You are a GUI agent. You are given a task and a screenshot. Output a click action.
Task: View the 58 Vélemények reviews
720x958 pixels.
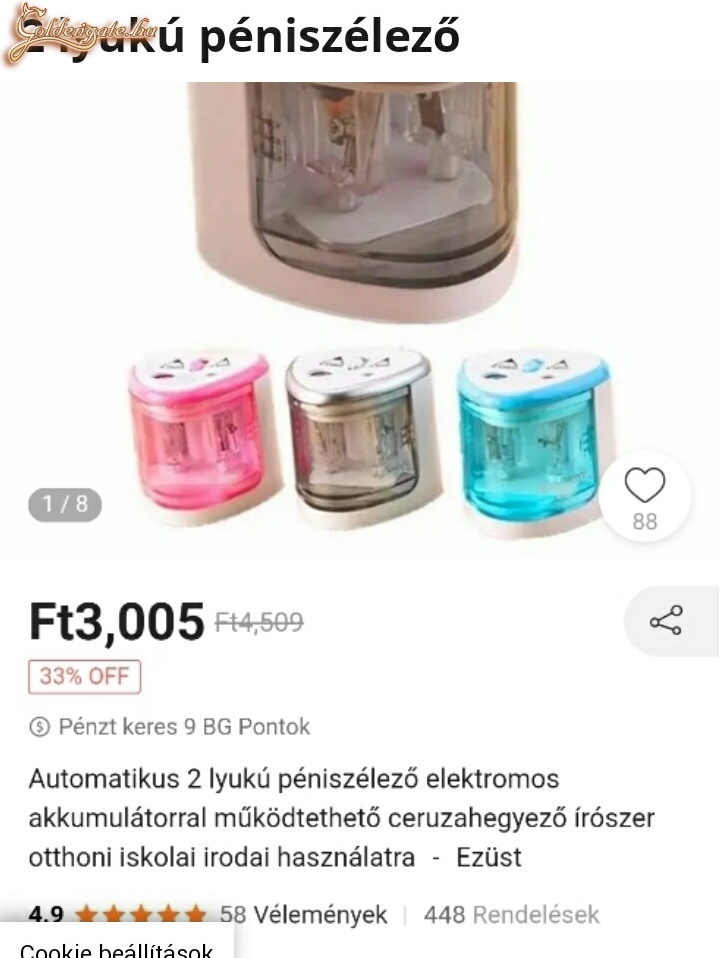coord(303,914)
